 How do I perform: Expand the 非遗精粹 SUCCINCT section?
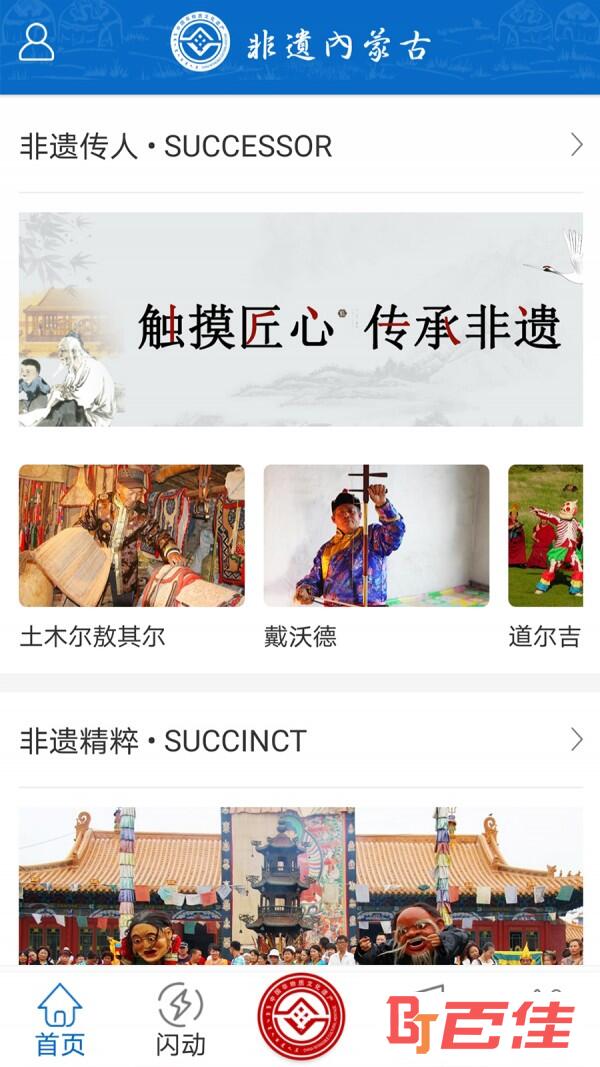576,740
